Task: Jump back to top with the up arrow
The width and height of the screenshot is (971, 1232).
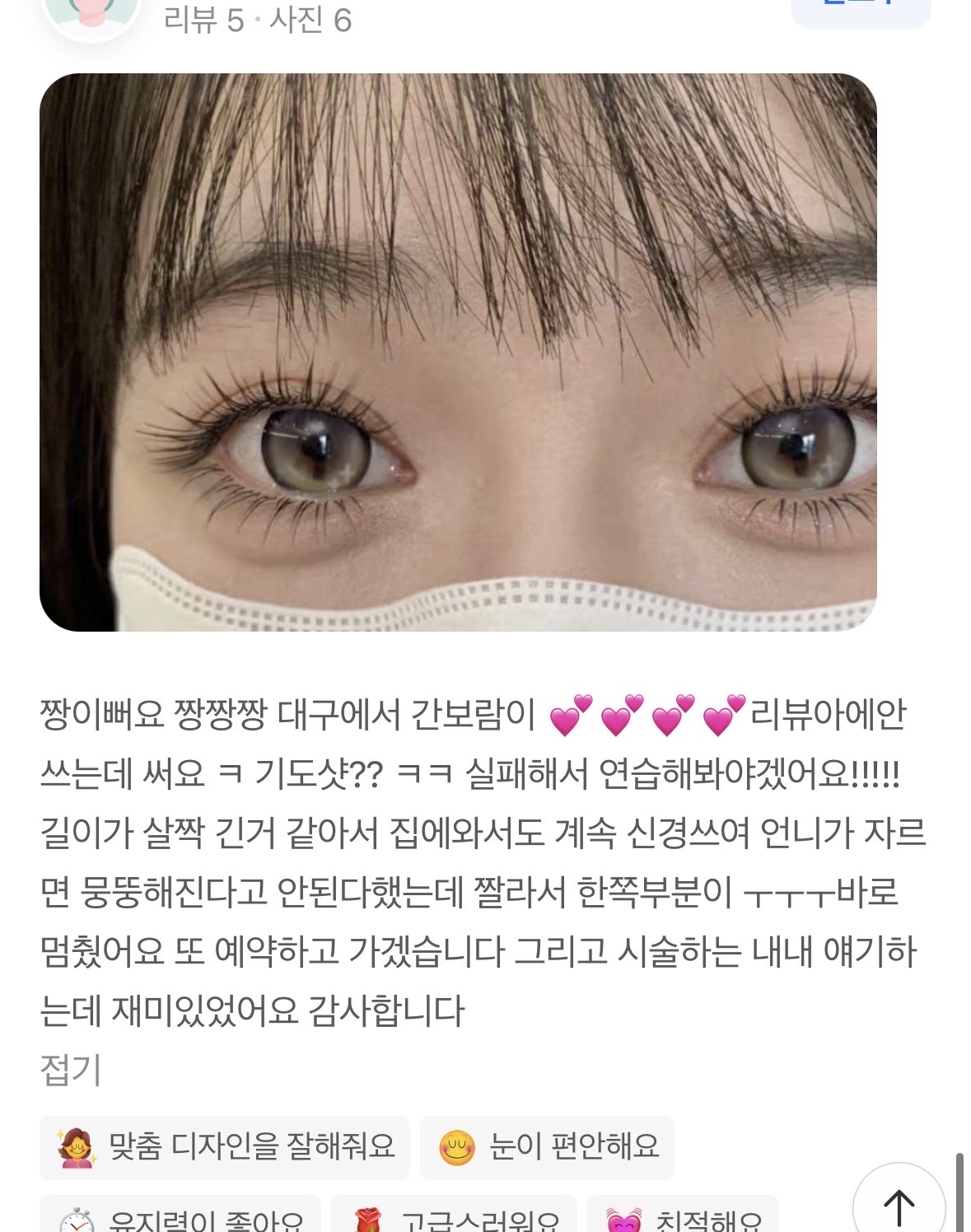Action: 899,1206
